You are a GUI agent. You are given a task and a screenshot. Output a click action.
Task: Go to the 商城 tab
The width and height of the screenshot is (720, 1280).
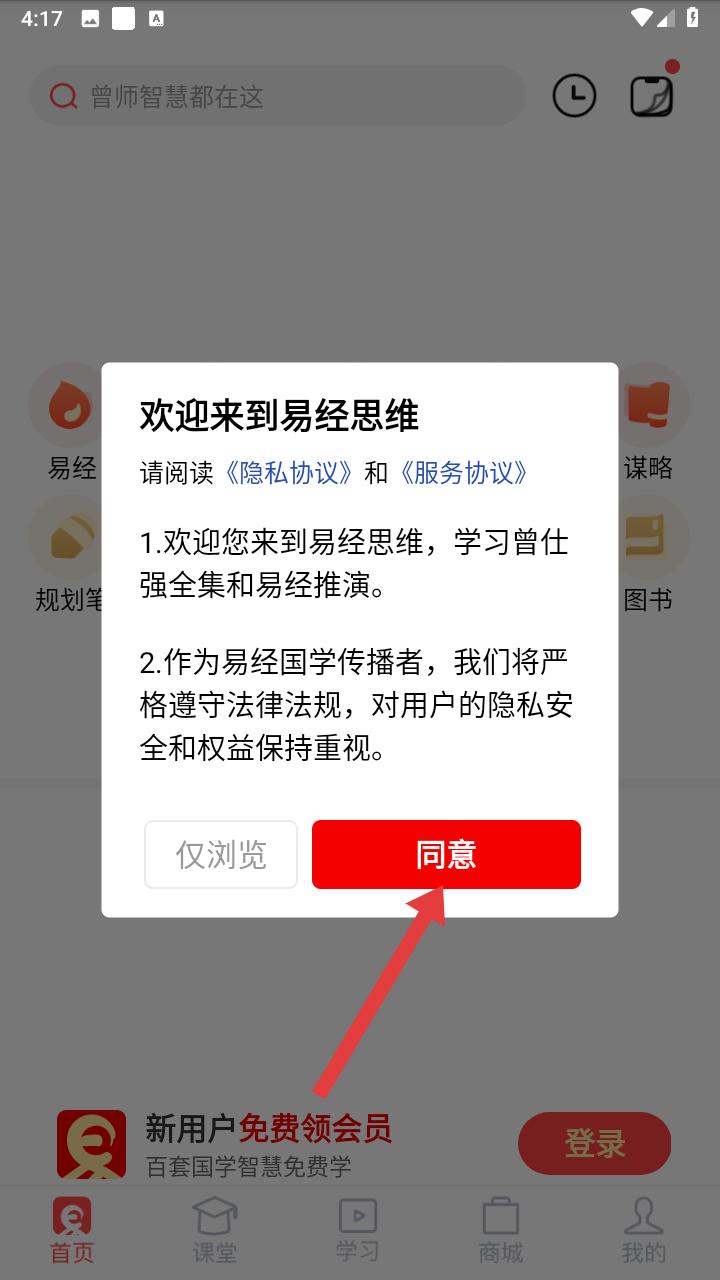pyautogui.click(x=501, y=1230)
